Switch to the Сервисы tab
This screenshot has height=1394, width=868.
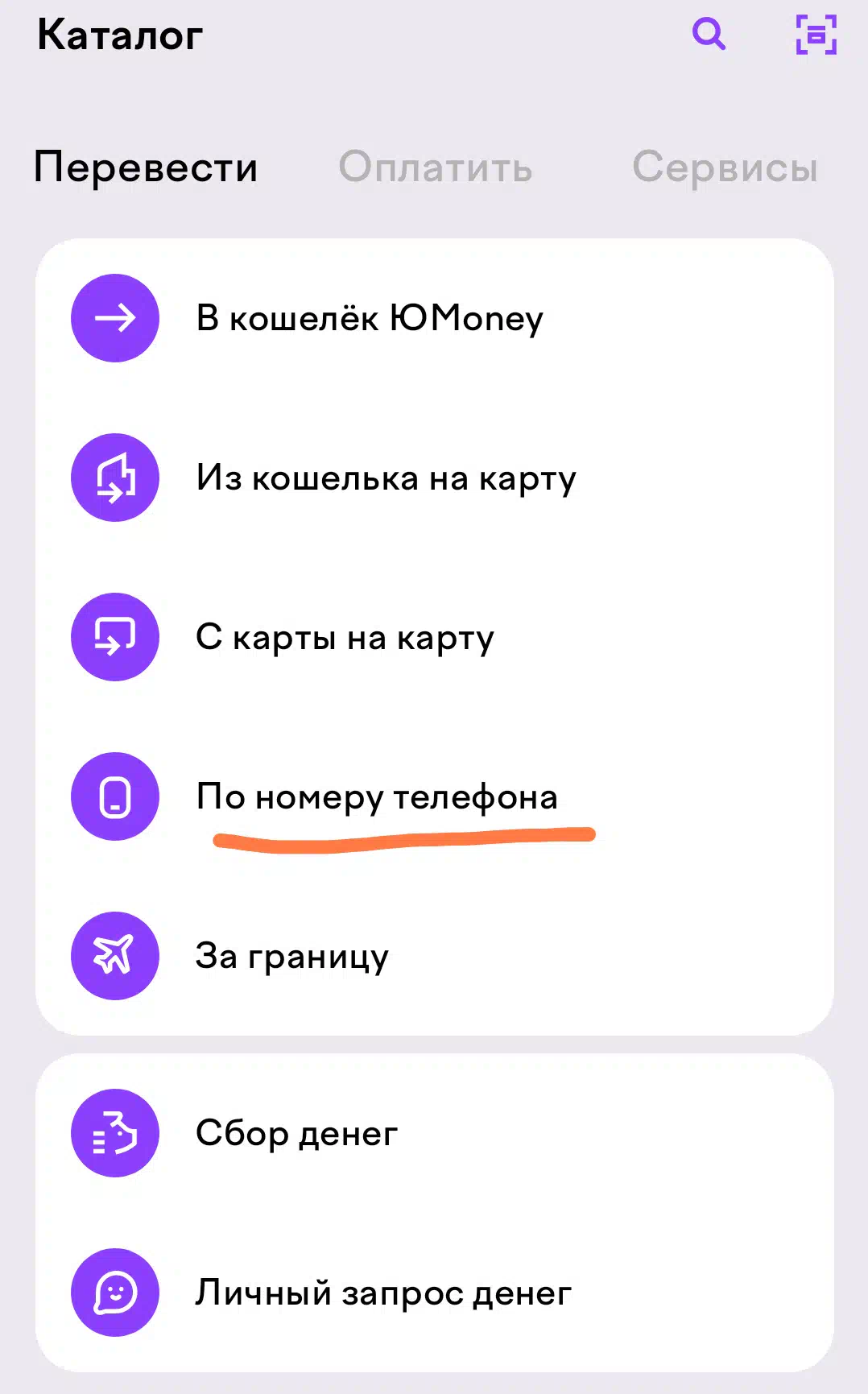(725, 168)
